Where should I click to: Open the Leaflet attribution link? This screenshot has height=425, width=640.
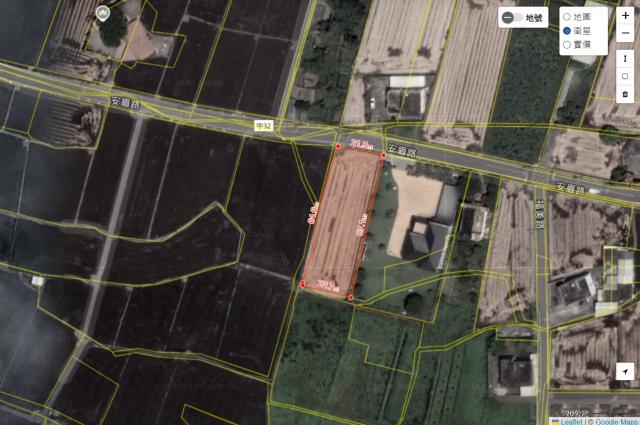(x=571, y=421)
